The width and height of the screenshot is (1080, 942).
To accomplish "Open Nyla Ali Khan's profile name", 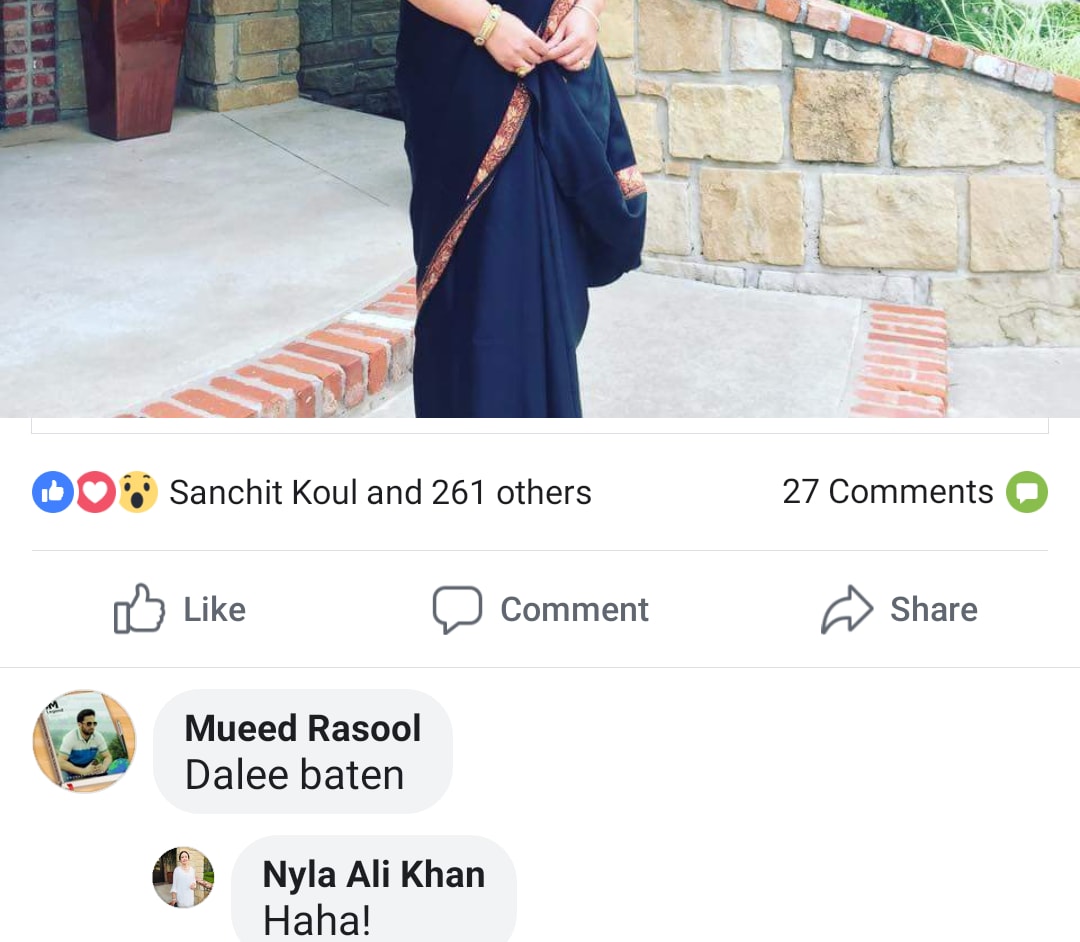I will coord(373,875).
